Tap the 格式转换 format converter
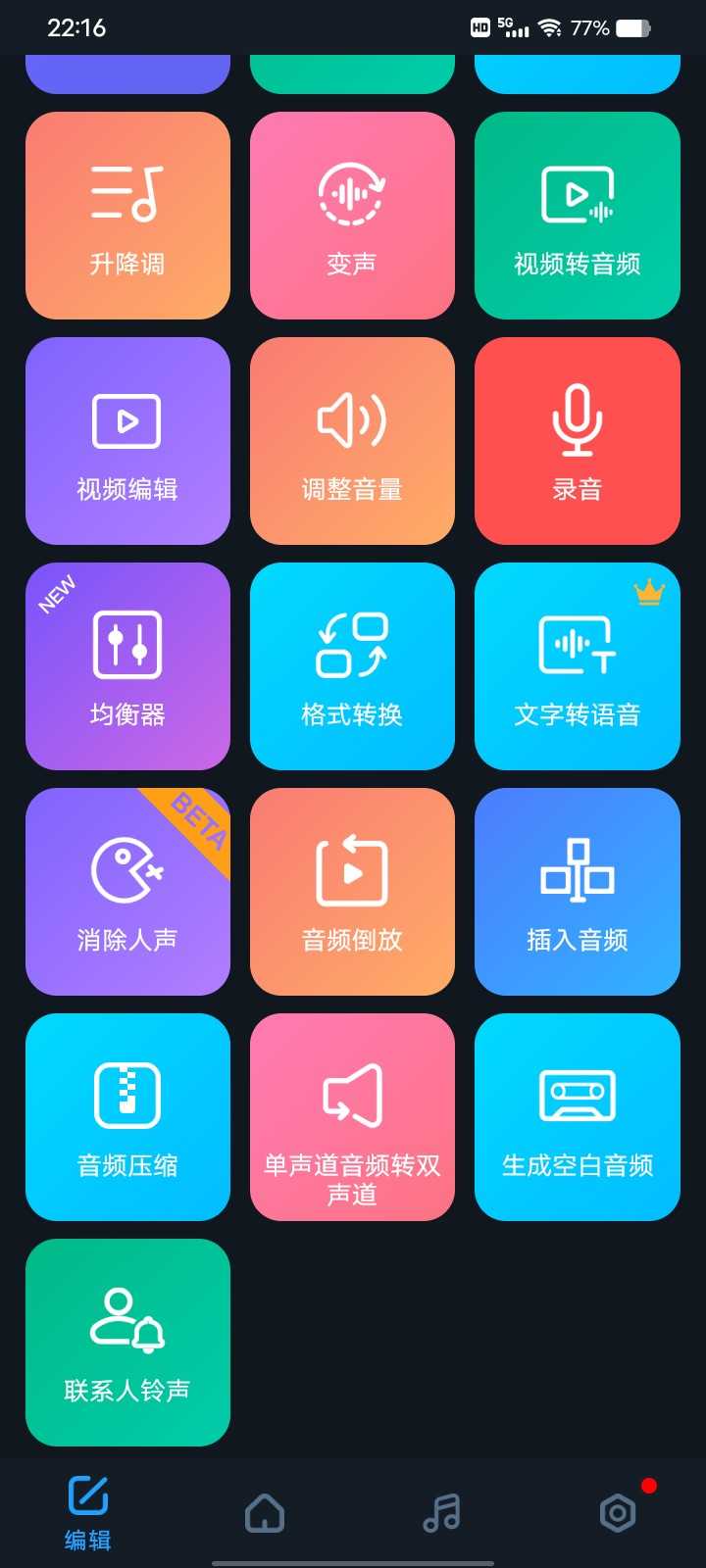This screenshot has width=706, height=1568. pos(352,666)
